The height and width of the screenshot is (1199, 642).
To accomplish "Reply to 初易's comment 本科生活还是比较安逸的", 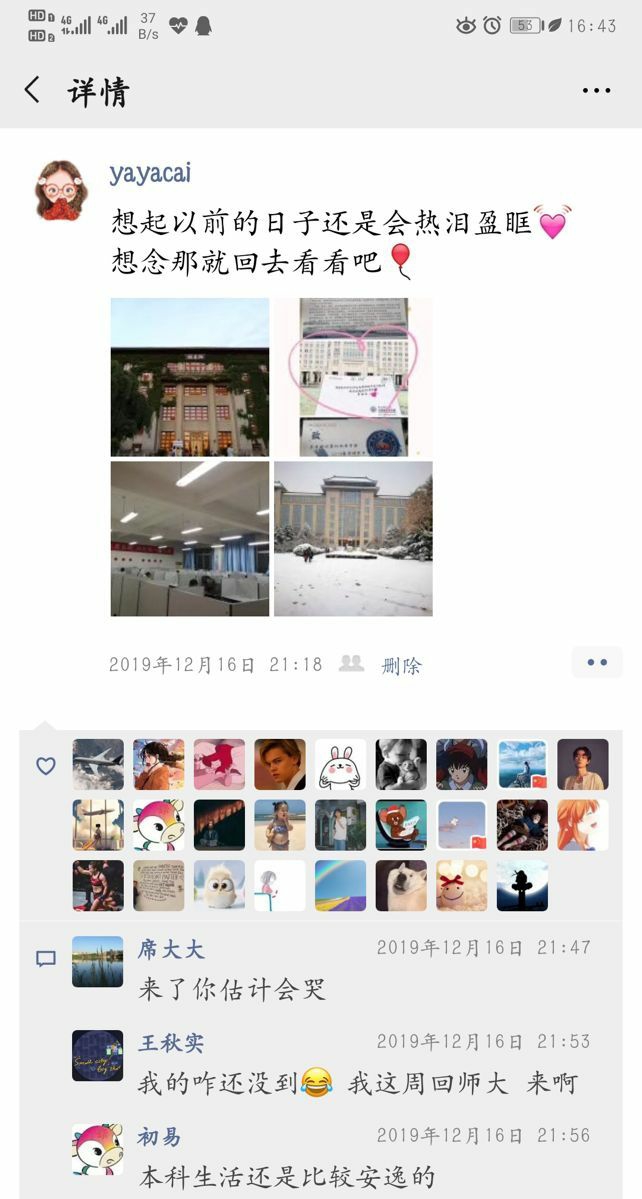I will [286, 1177].
